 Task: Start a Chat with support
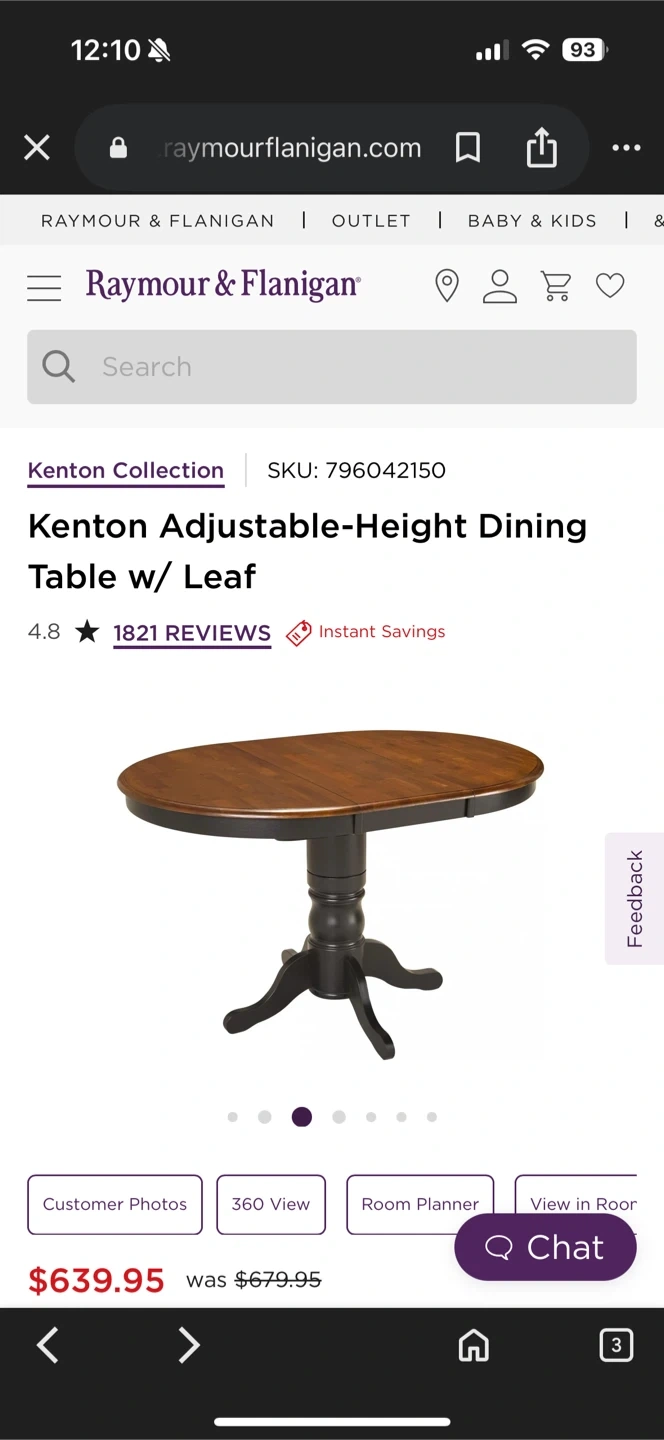click(x=545, y=1247)
